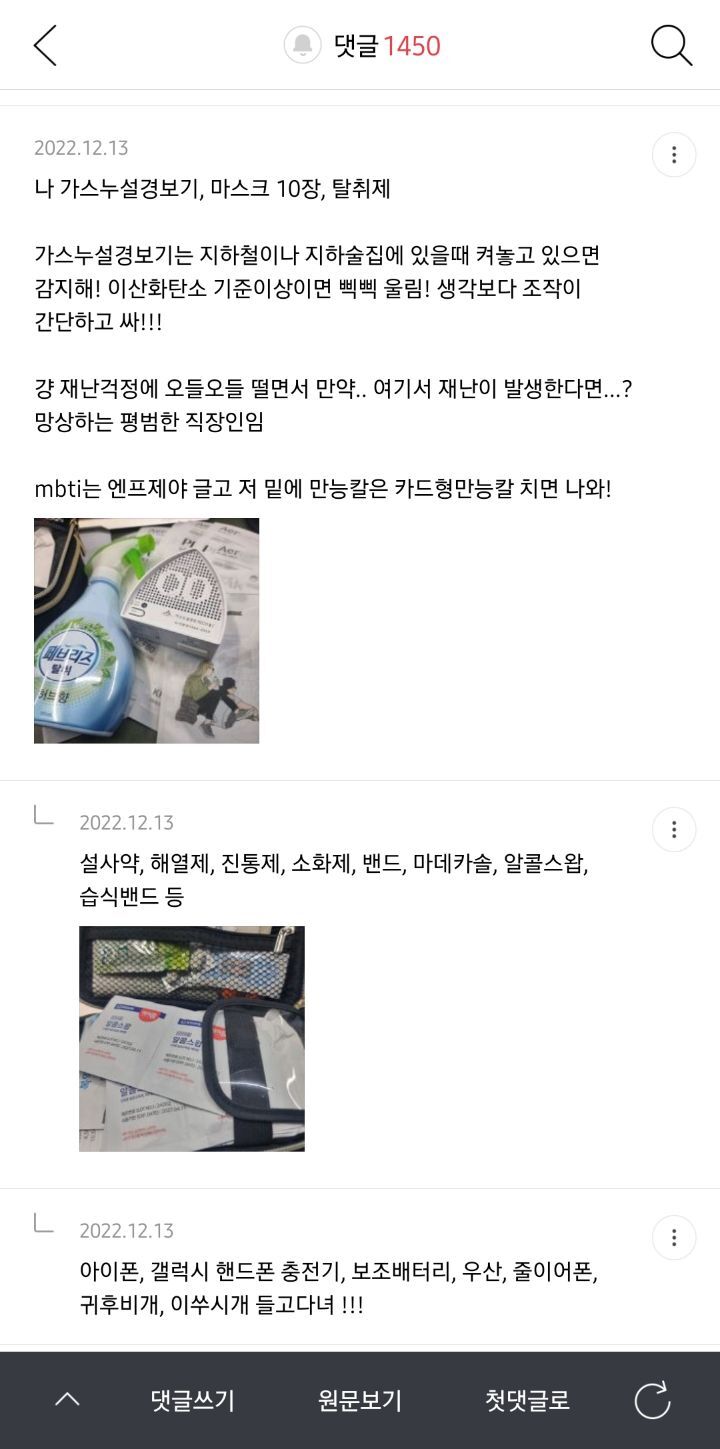
Task: Tap 댓글쓰기 to write a comment
Action: click(x=192, y=1400)
